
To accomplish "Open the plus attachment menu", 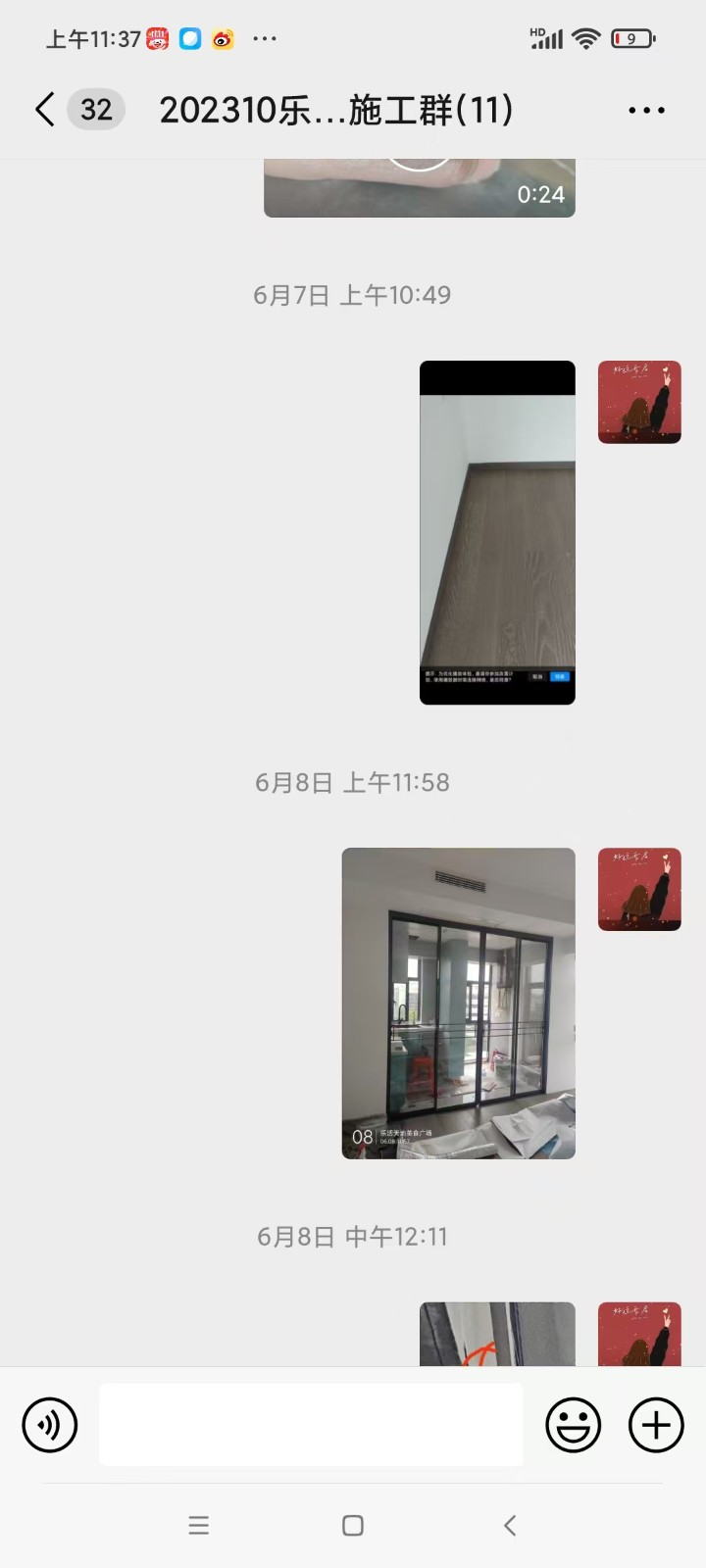I will coord(655,1424).
